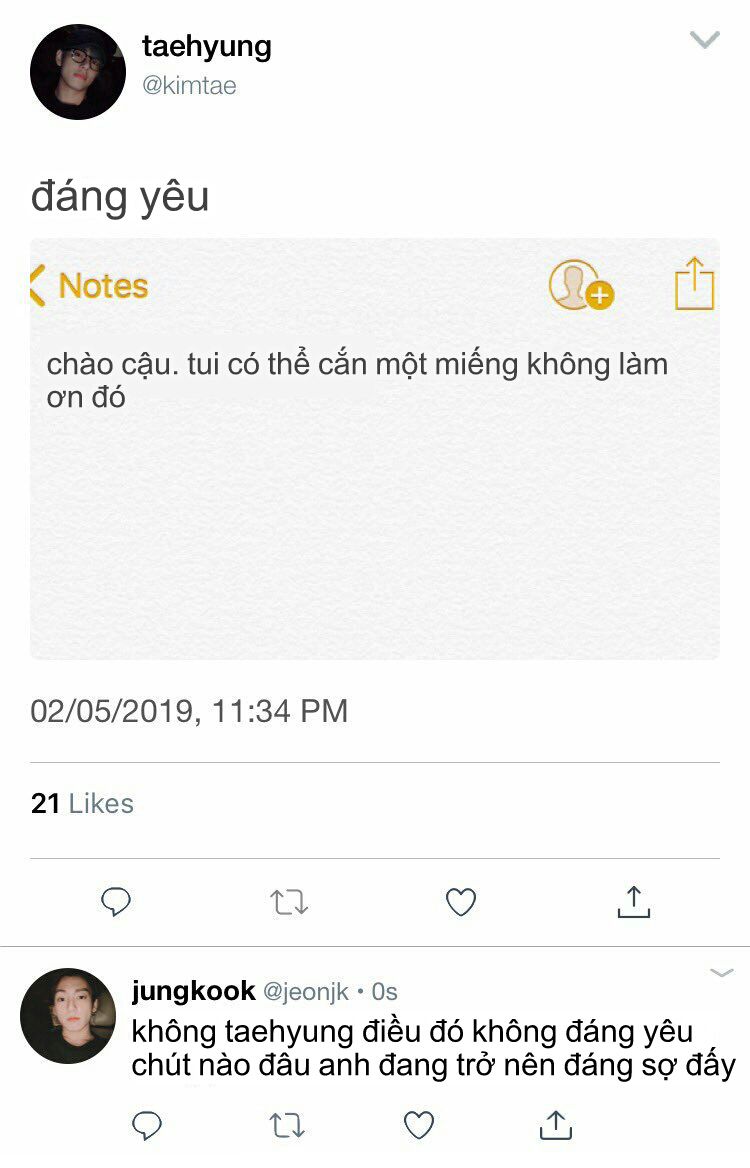Open jungkook's profile picture
The width and height of the screenshot is (750, 1168).
(x=68, y=1015)
